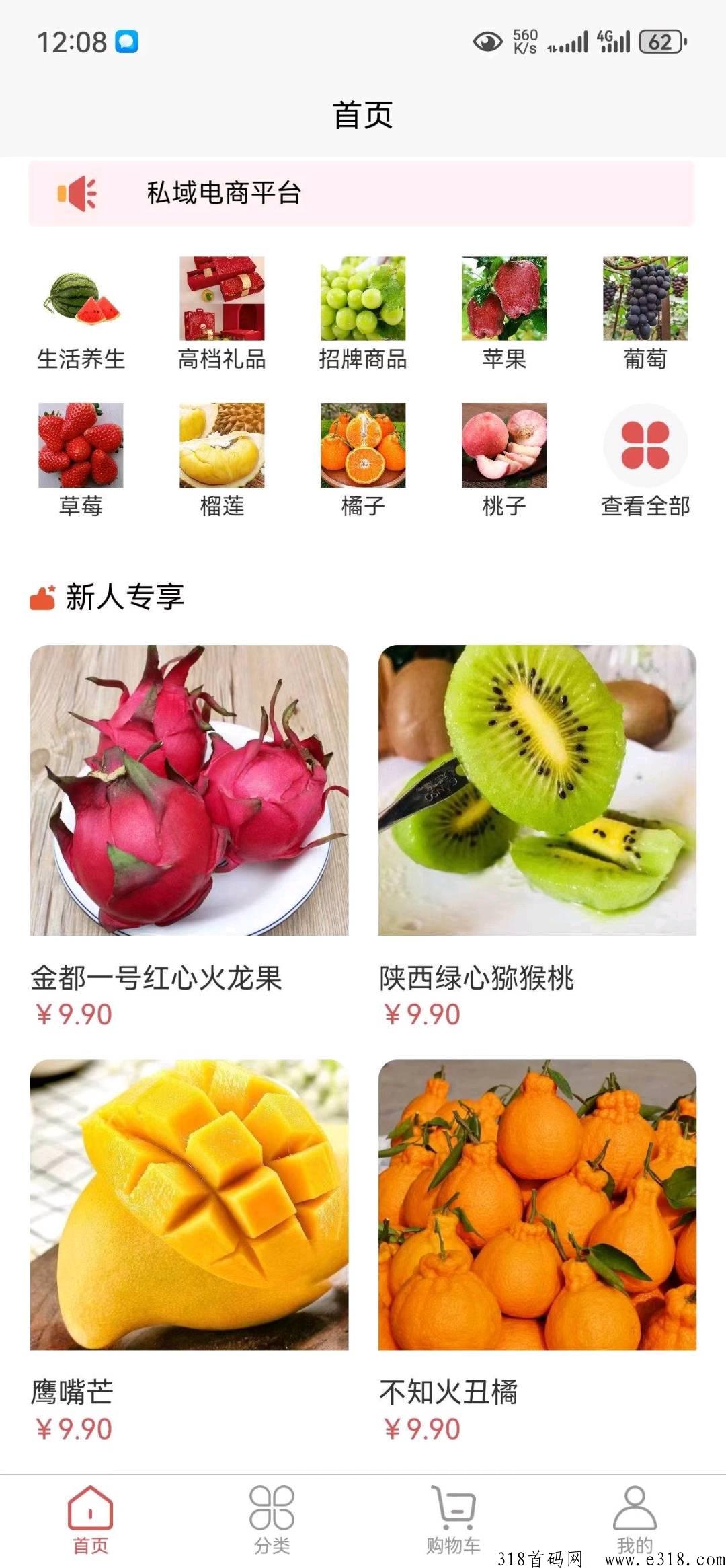Viewport: 726px width, 1568px height.
Task: Select the 橘子 category
Action: click(x=363, y=460)
